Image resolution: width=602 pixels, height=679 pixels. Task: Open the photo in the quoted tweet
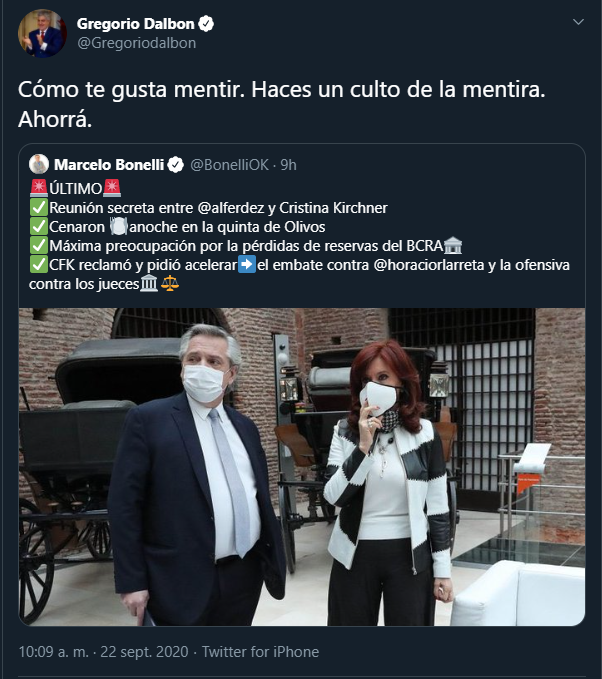301,466
